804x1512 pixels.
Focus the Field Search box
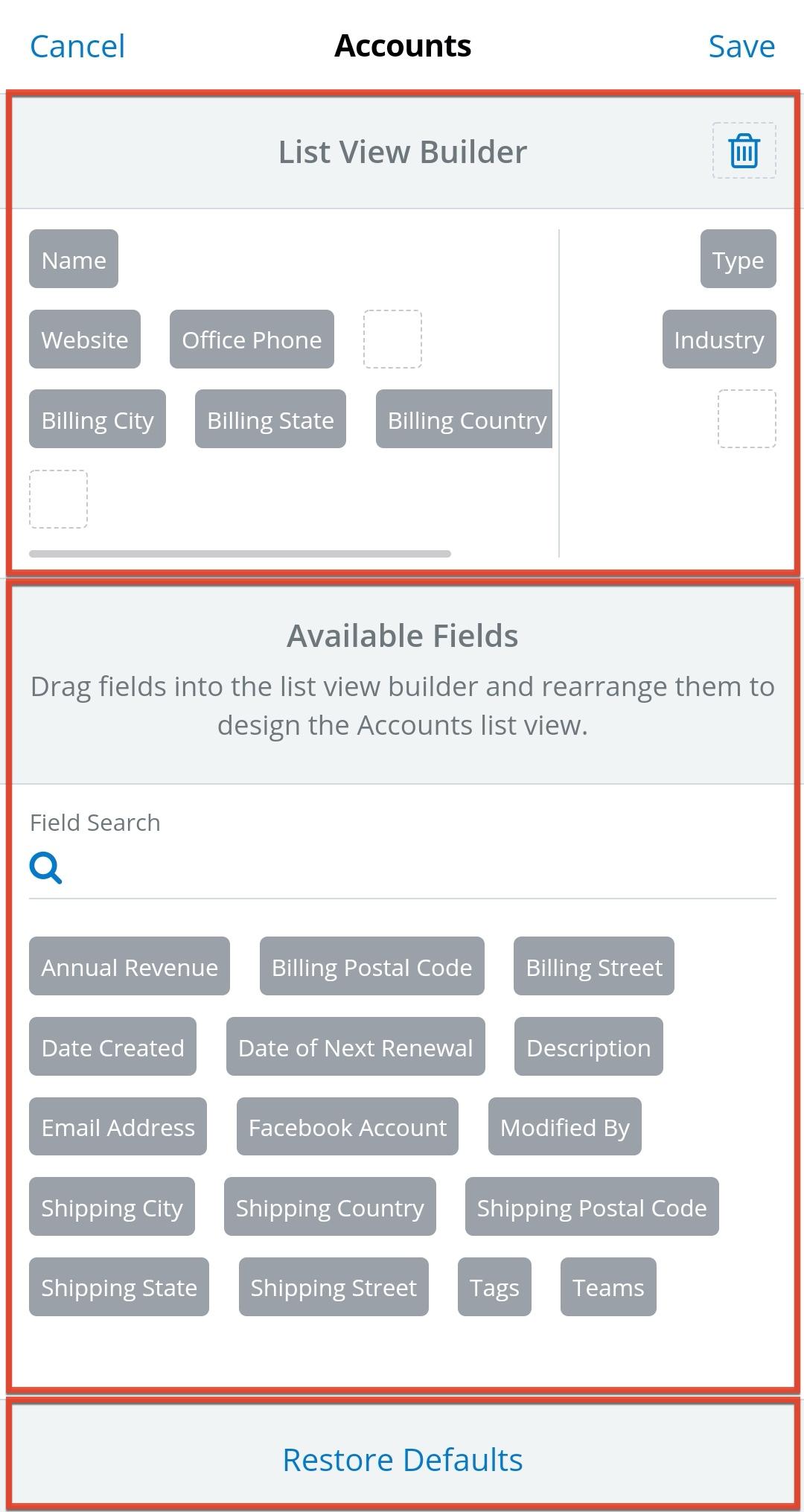click(417, 868)
